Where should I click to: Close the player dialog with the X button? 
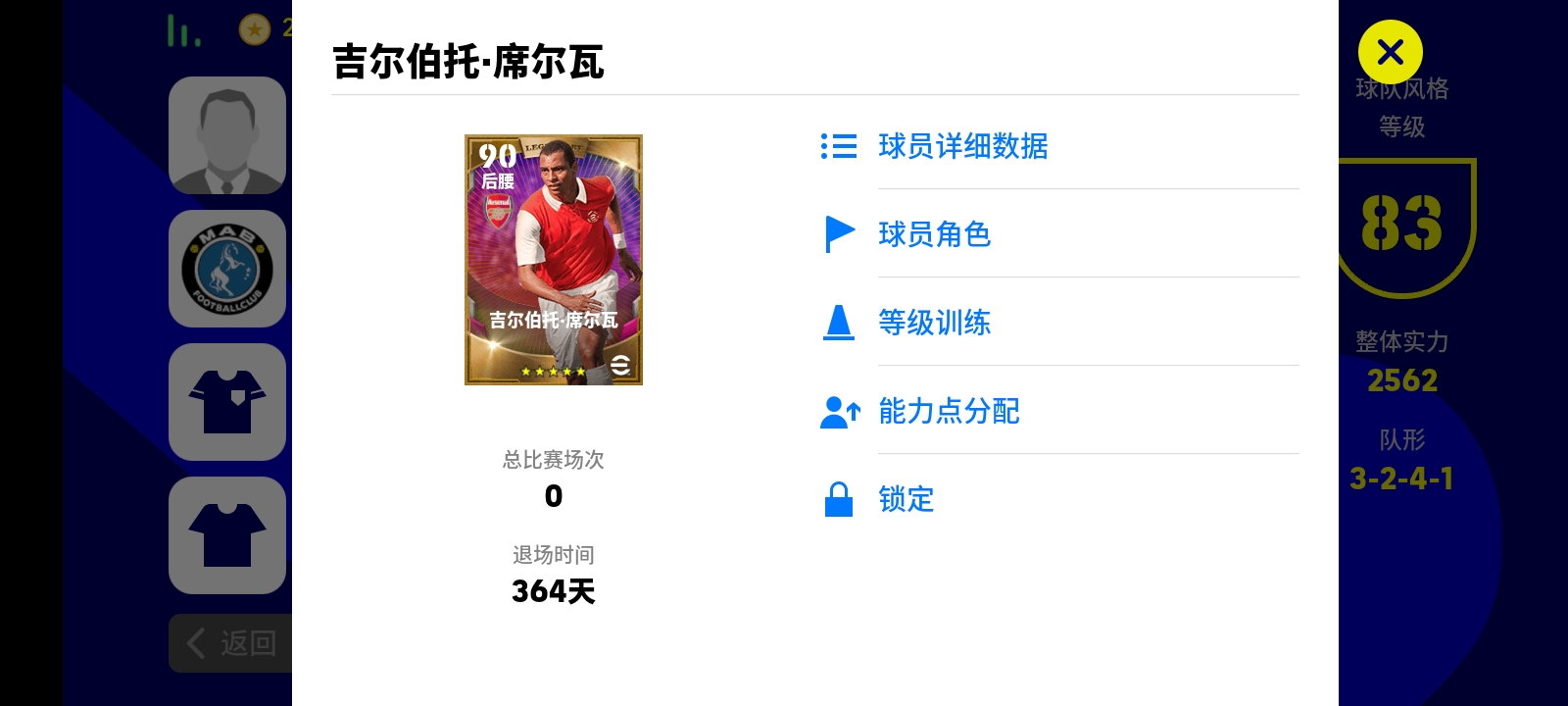[1390, 52]
